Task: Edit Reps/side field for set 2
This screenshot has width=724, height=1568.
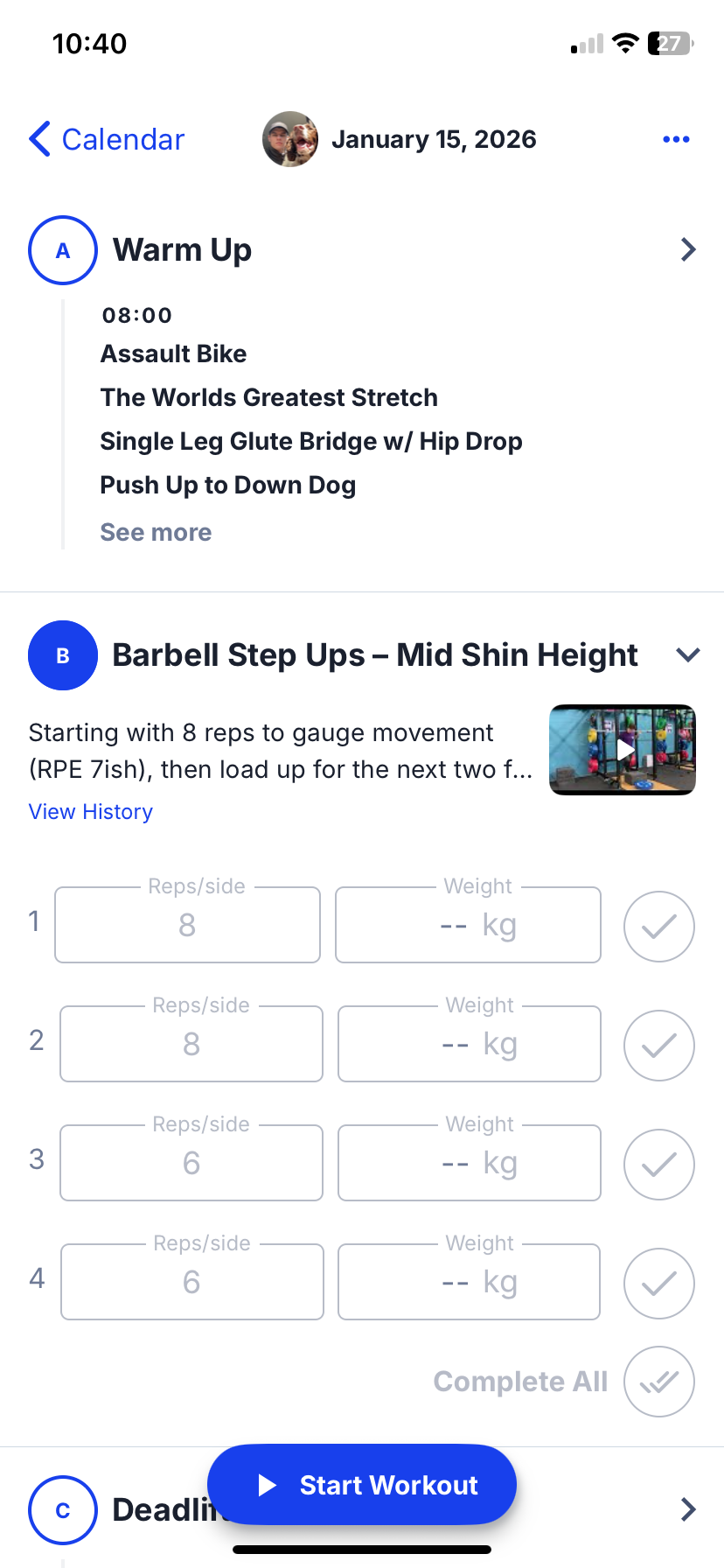Action: coord(191,1044)
